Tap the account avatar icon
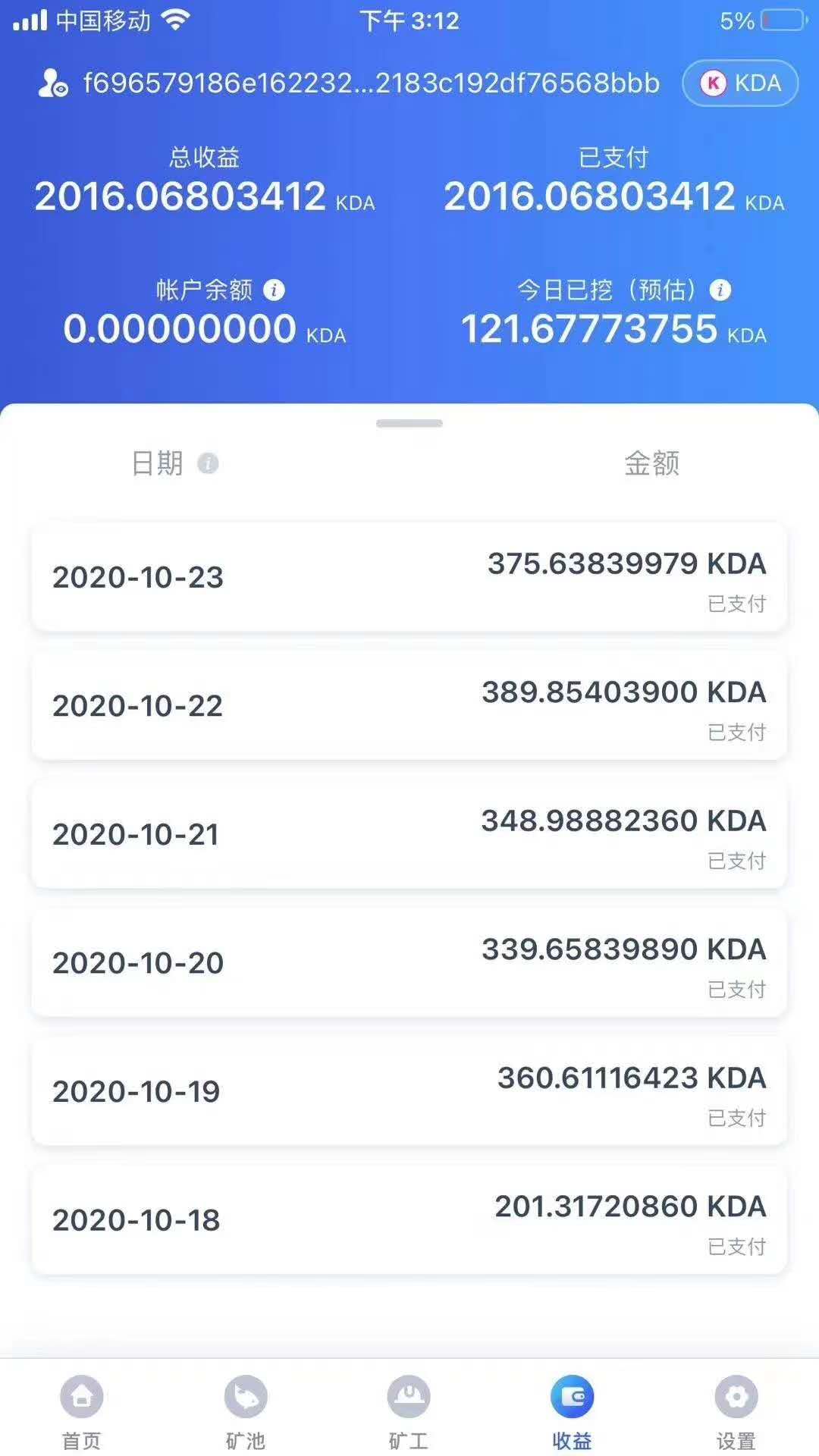Image resolution: width=819 pixels, height=1456 pixels. click(53, 83)
